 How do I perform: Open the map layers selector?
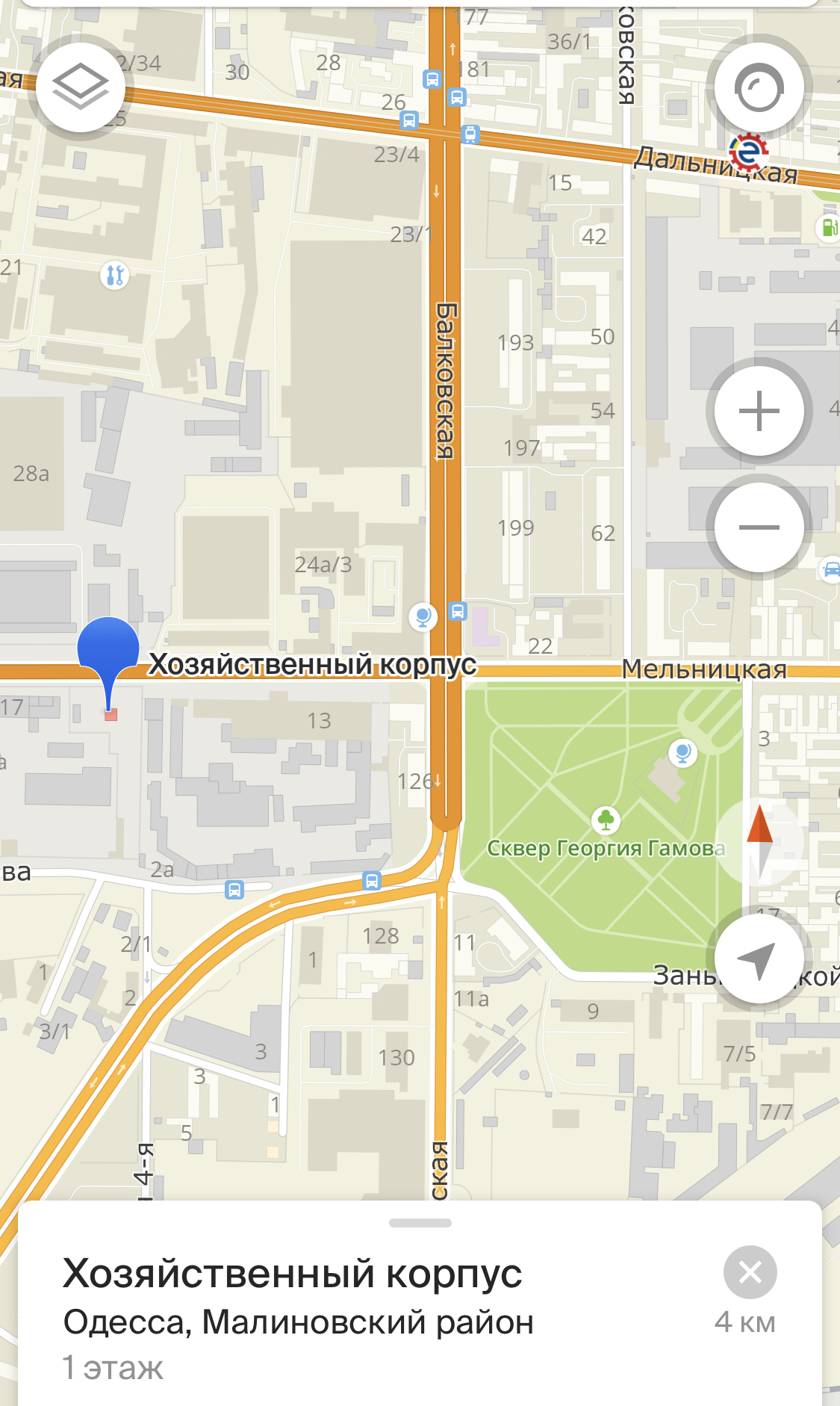(x=80, y=87)
